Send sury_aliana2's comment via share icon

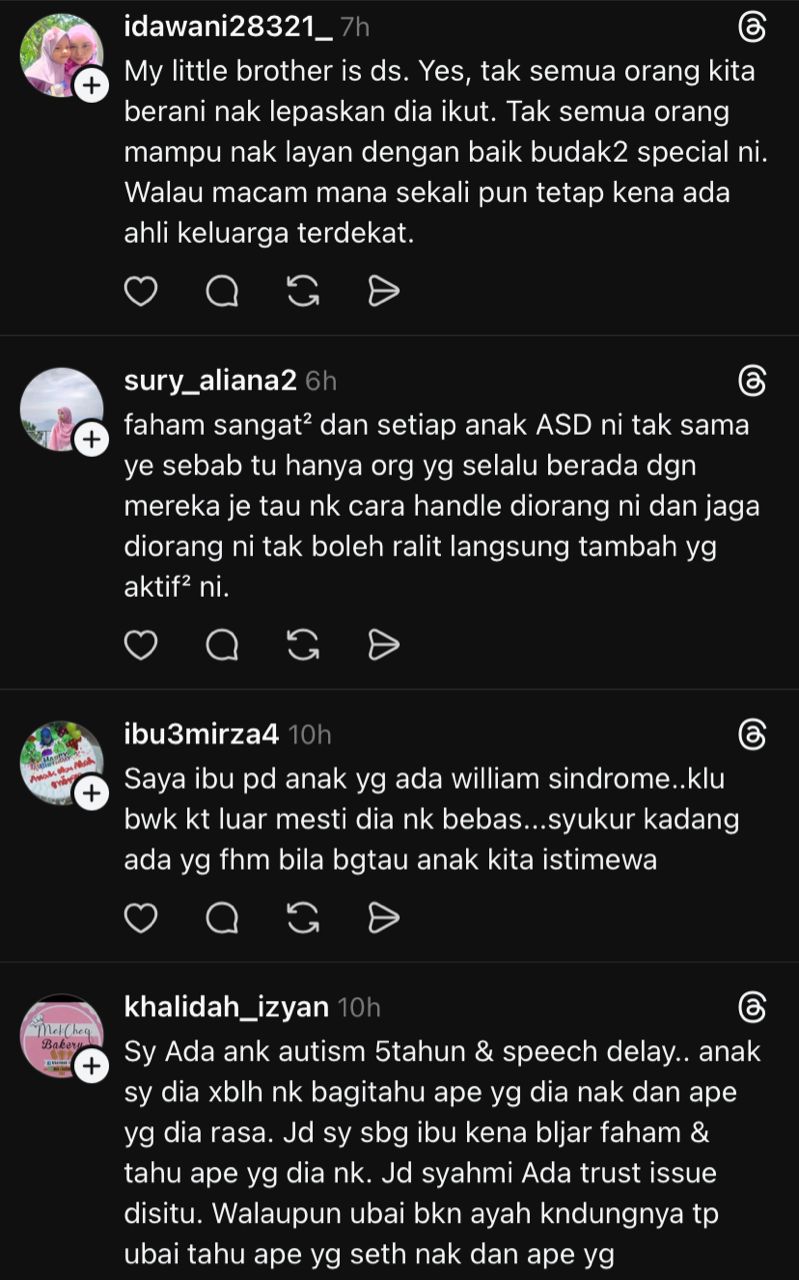tap(384, 645)
